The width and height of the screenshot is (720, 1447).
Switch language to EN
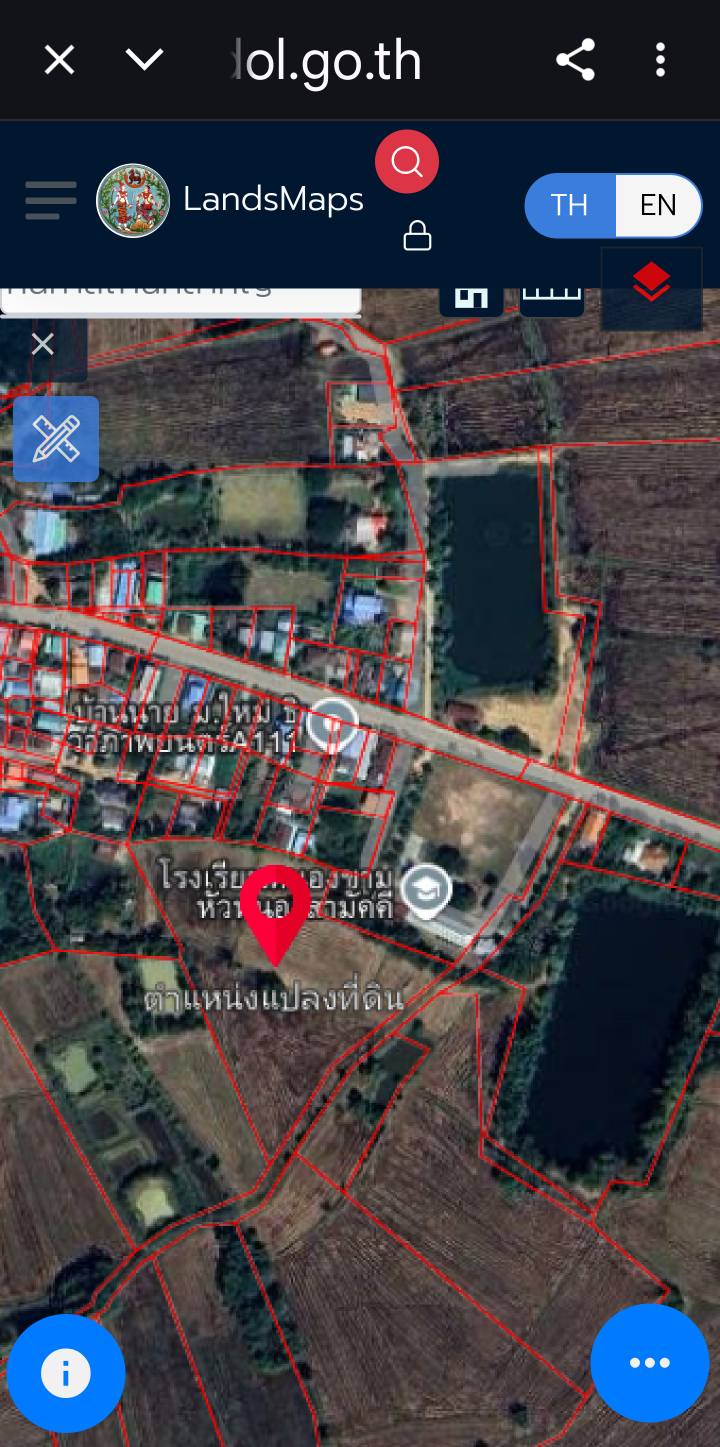pos(658,205)
